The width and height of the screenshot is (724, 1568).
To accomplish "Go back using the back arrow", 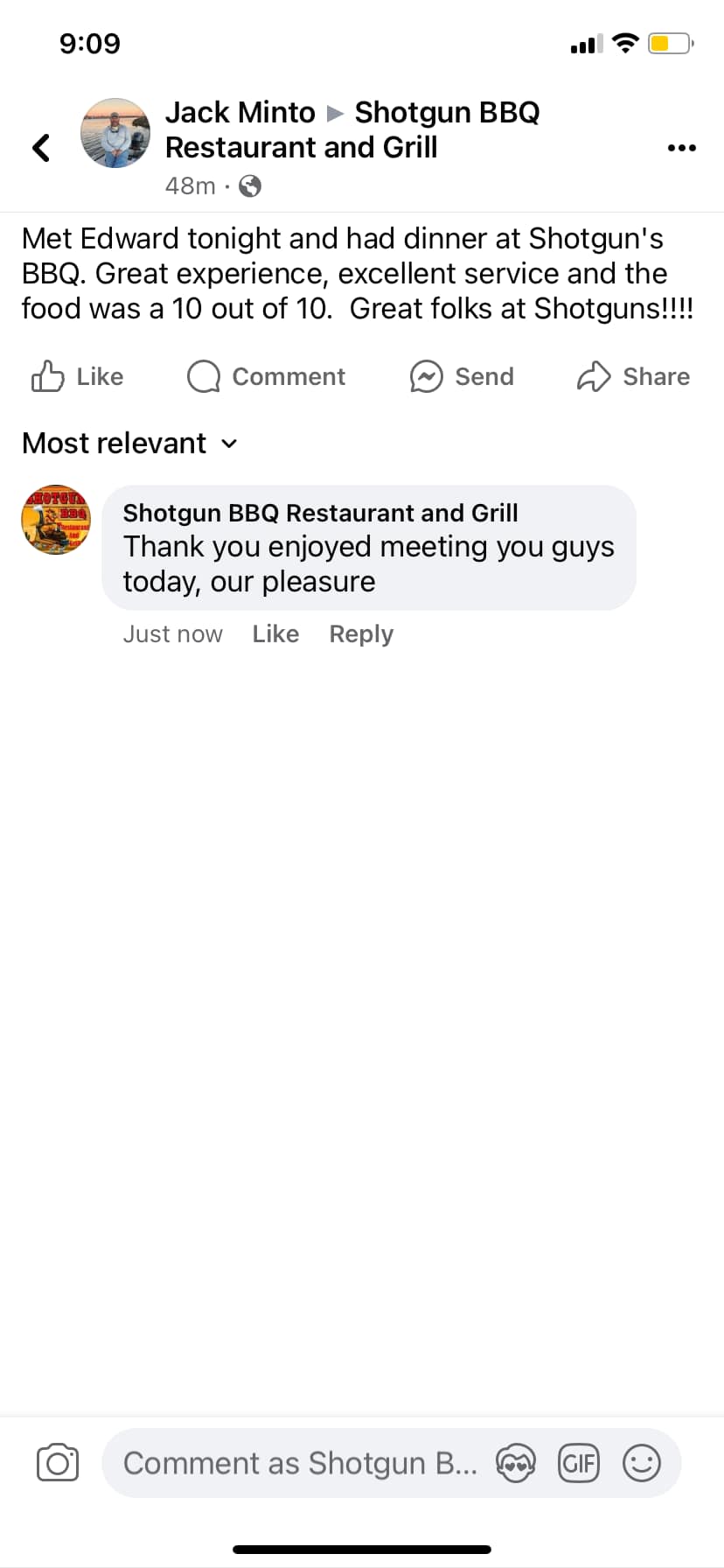I will coord(41,148).
